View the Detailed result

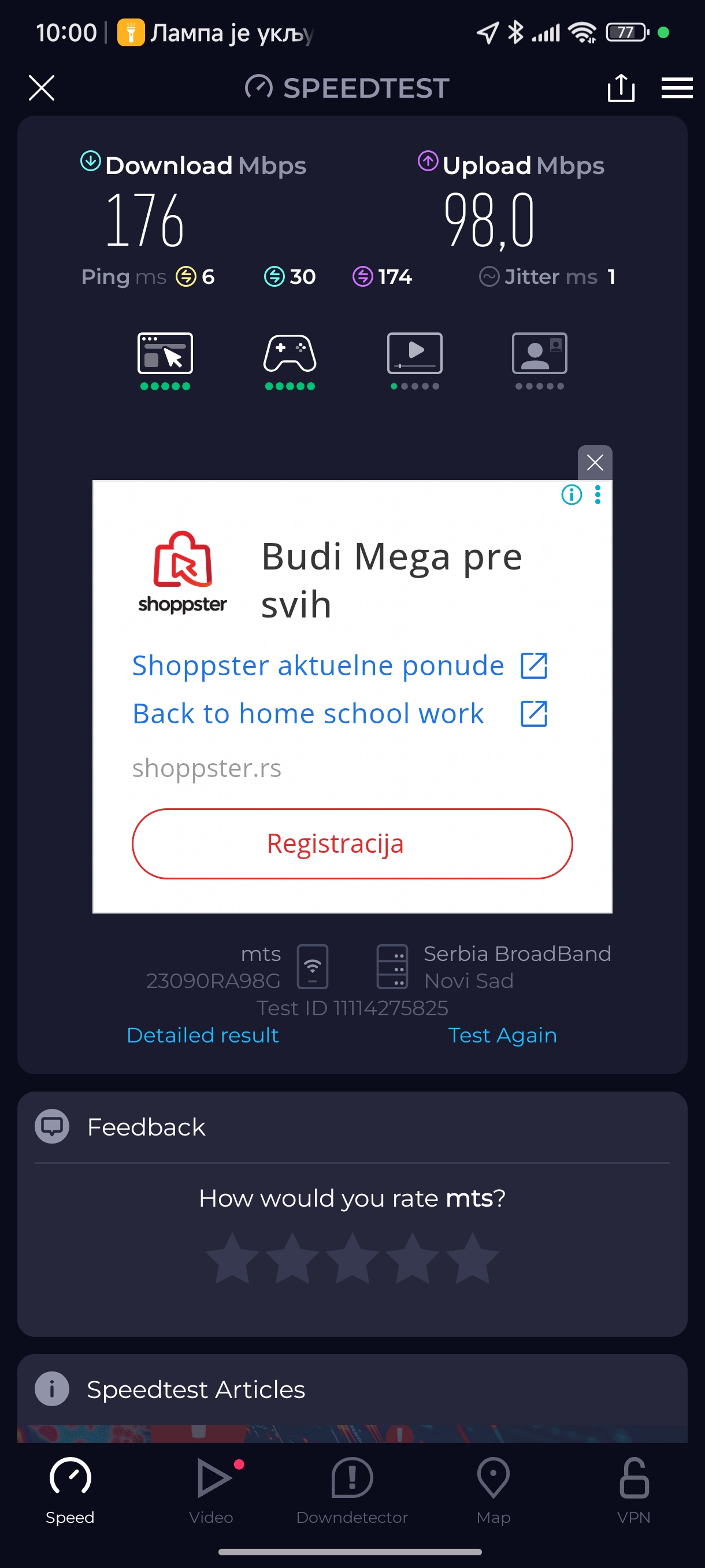[x=203, y=1035]
